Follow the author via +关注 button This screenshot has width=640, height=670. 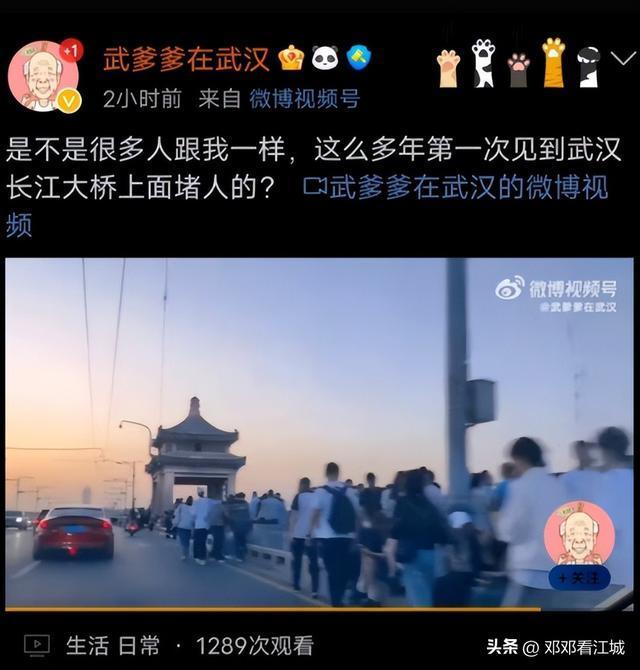click(x=579, y=577)
